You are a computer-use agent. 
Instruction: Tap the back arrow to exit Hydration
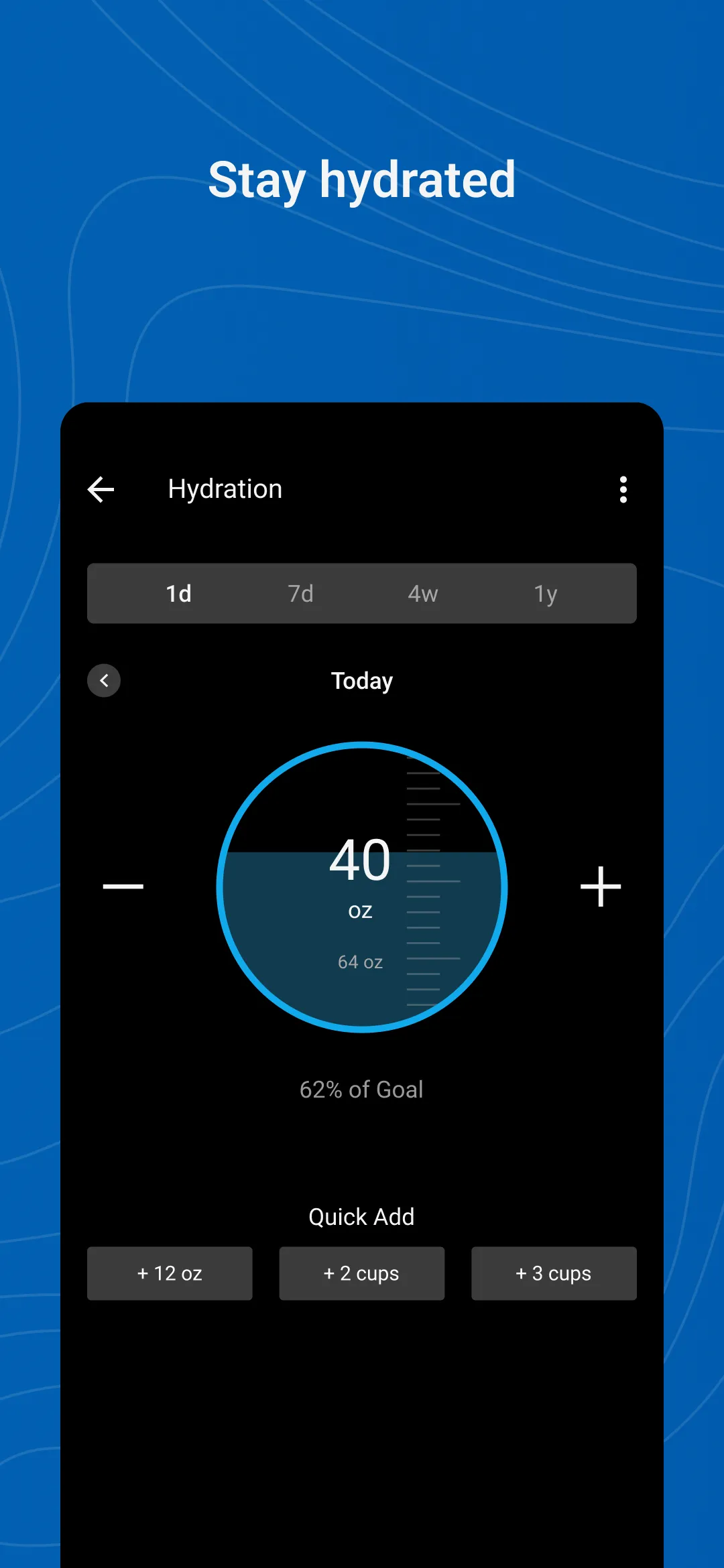pos(101,490)
